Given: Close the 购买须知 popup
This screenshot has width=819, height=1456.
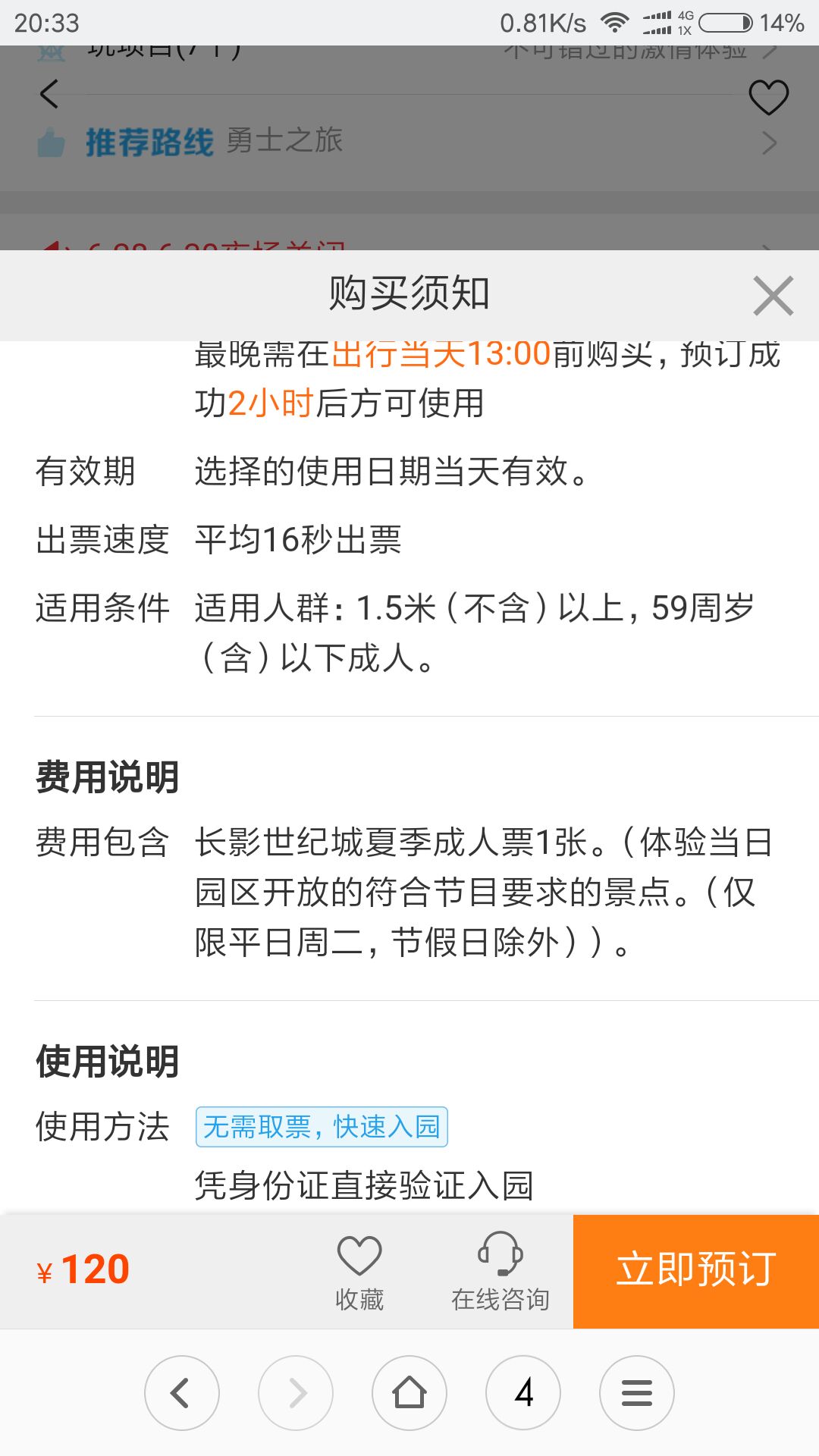Looking at the screenshot, I should pos(773,296).
